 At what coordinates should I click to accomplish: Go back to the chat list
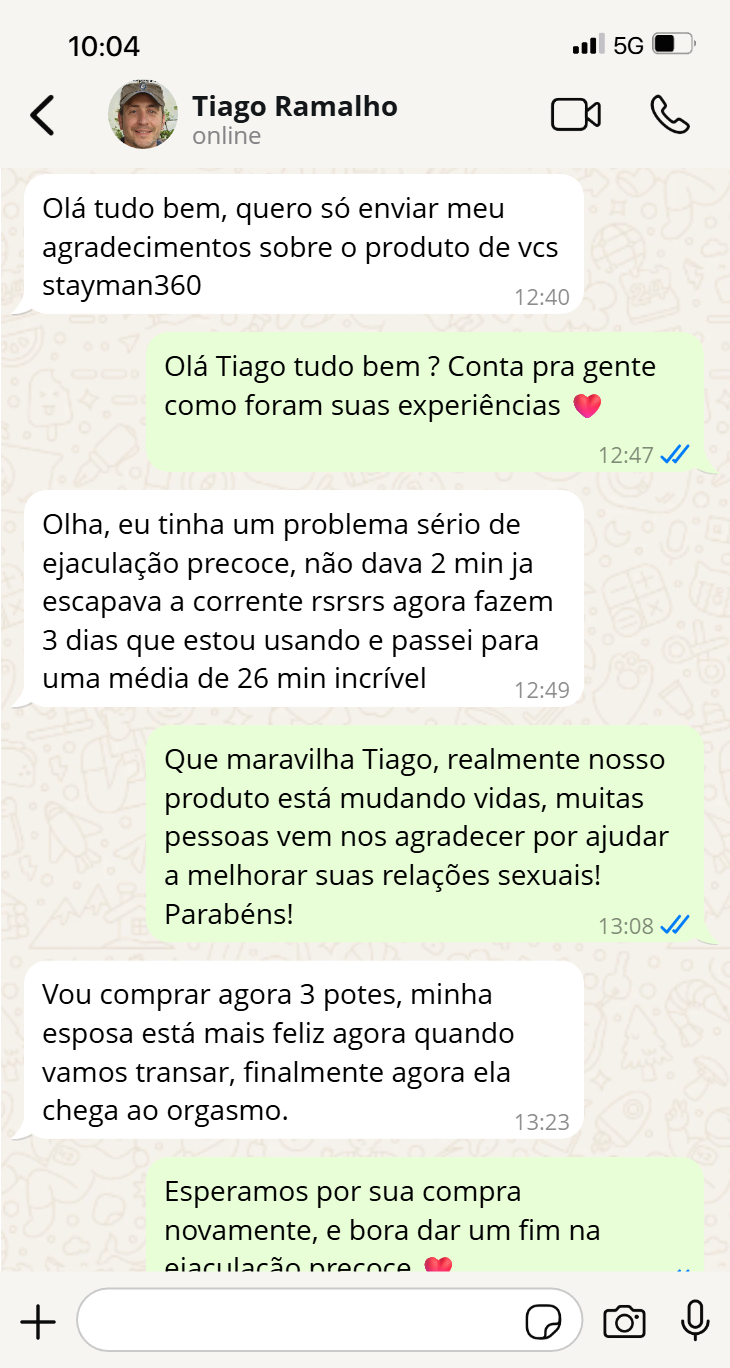pos(42,115)
